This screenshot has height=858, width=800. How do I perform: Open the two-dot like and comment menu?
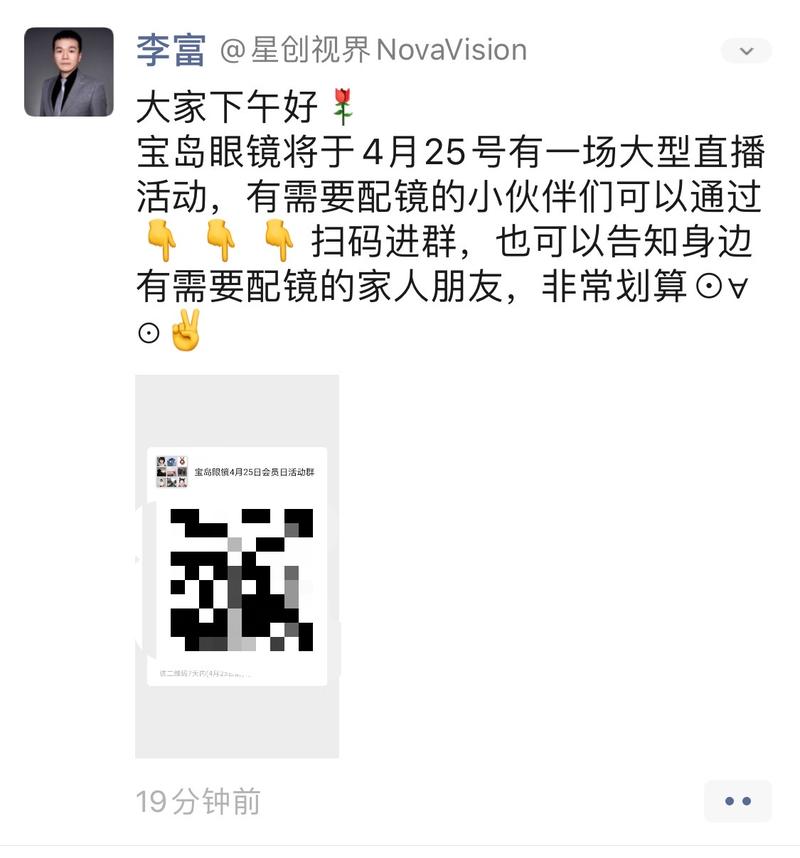pyautogui.click(x=737, y=801)
